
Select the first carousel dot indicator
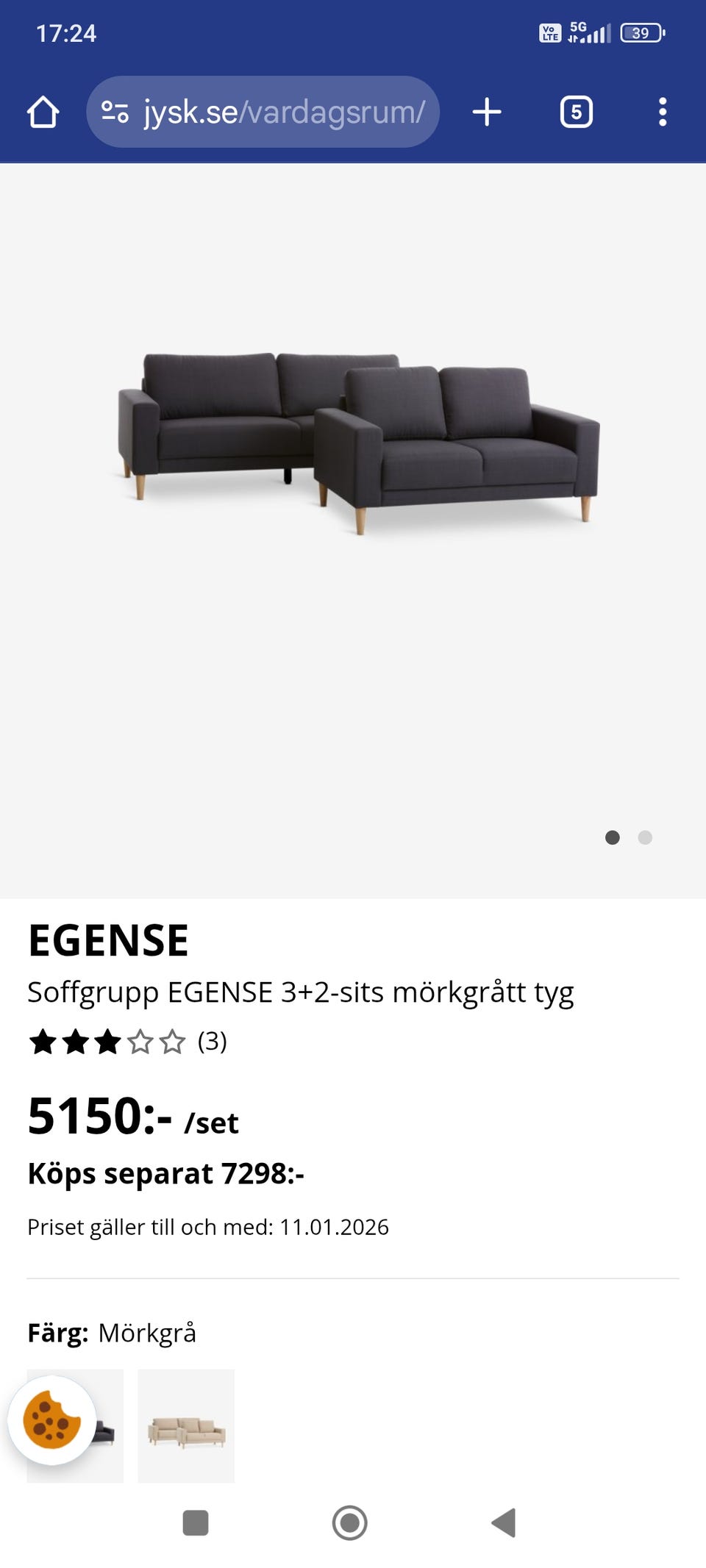click(x=613, y=837)
